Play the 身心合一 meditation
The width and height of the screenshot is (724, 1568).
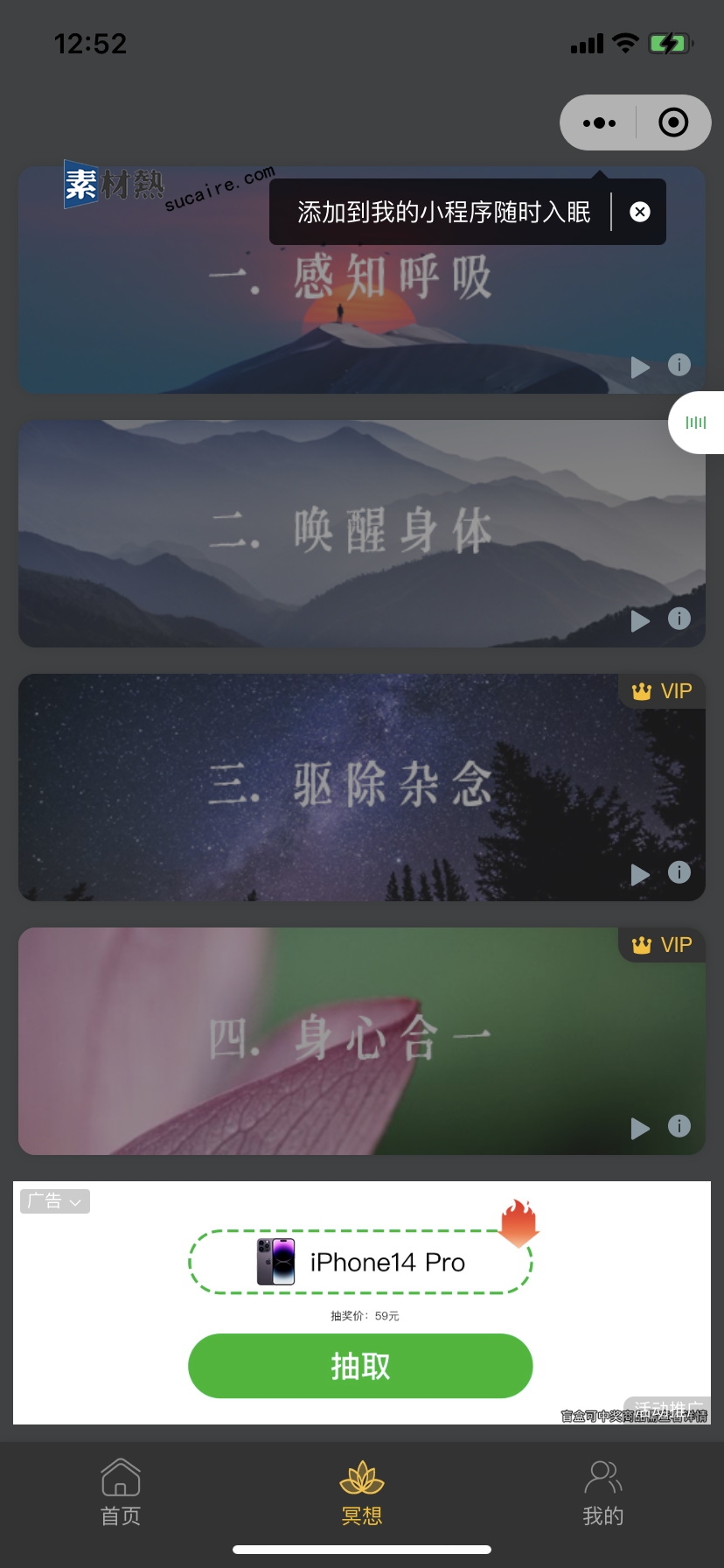point(640,1128)
